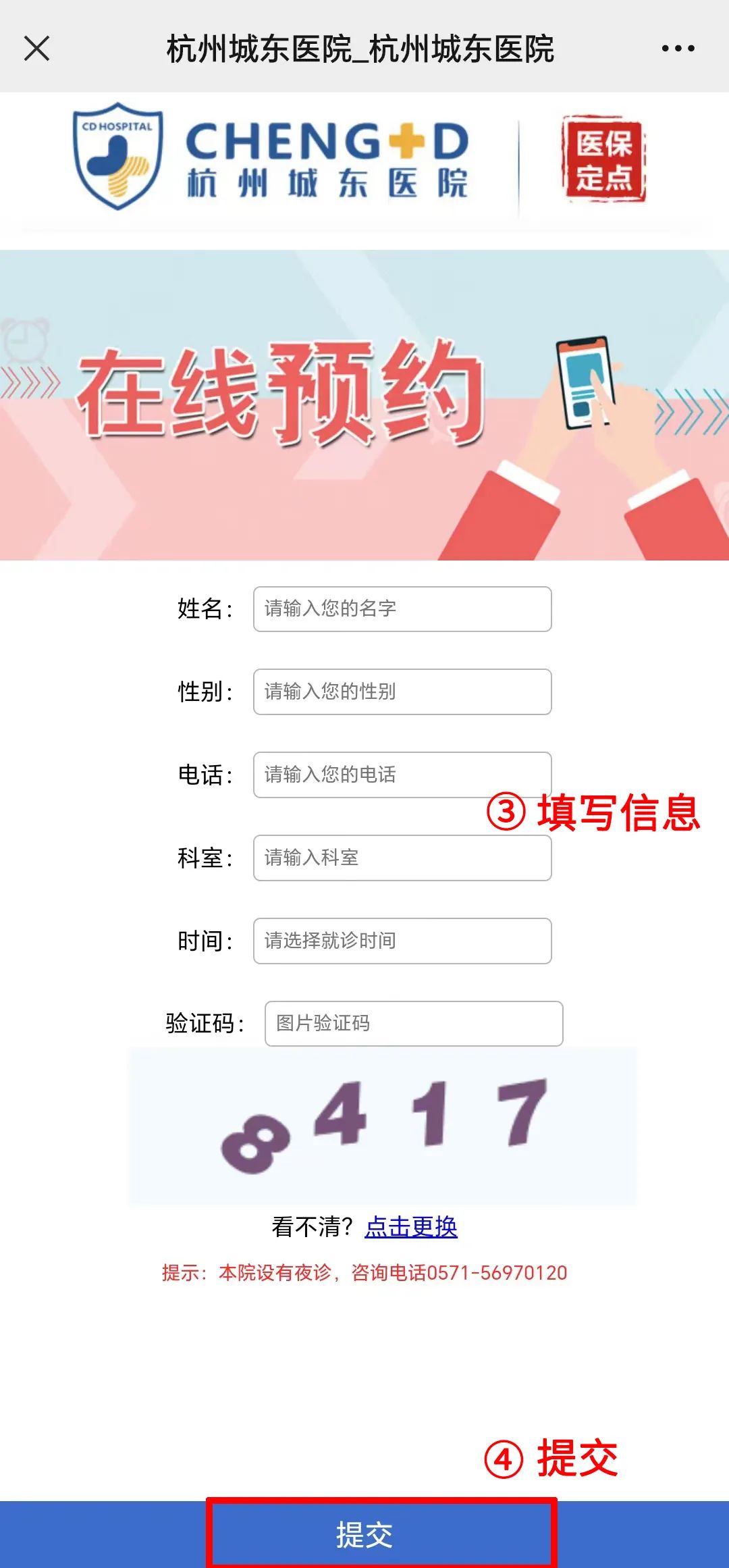This screenshot has height=1568, width=729.
Task: Focus the 性别 gender field
Action: click(x=402, y=691)
